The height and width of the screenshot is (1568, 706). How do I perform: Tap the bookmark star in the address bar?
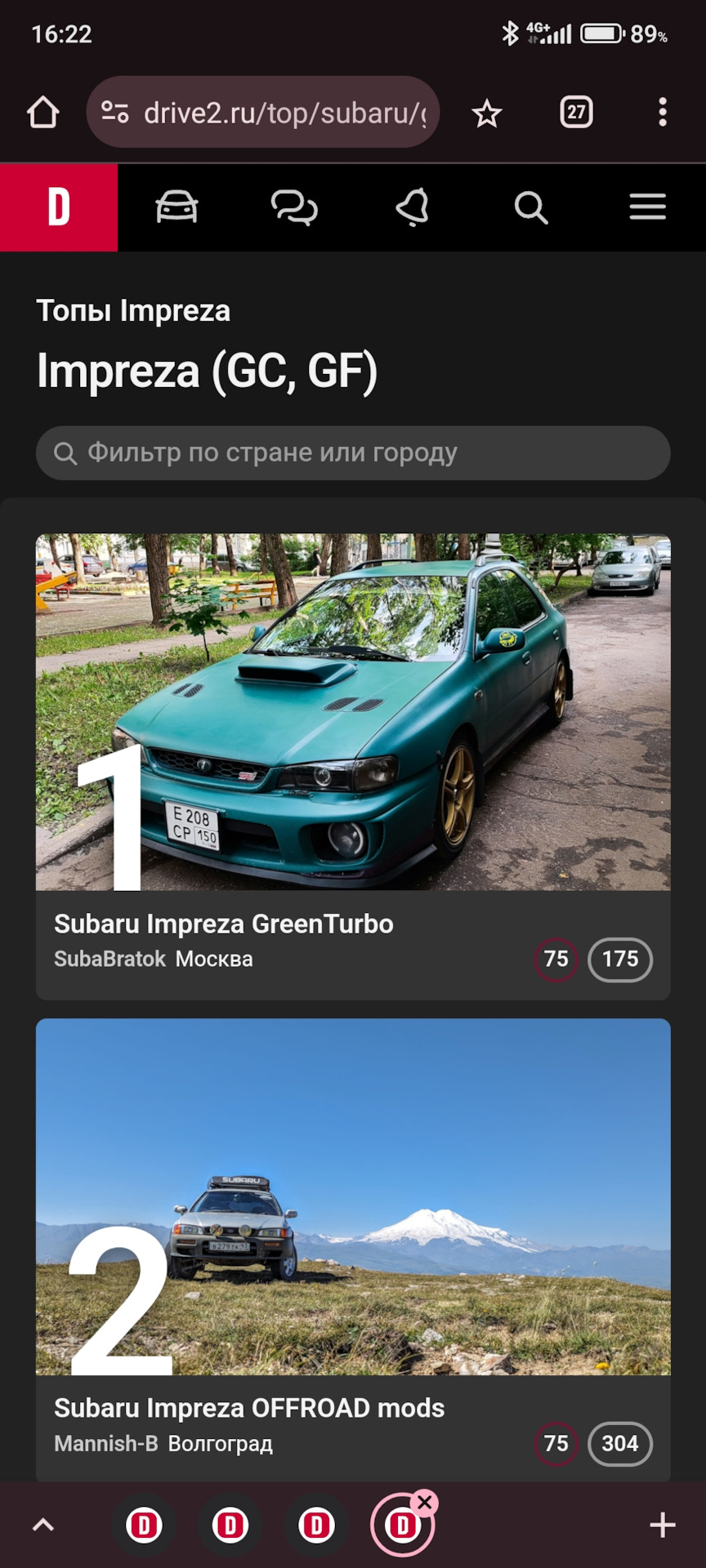coord(486,112)
